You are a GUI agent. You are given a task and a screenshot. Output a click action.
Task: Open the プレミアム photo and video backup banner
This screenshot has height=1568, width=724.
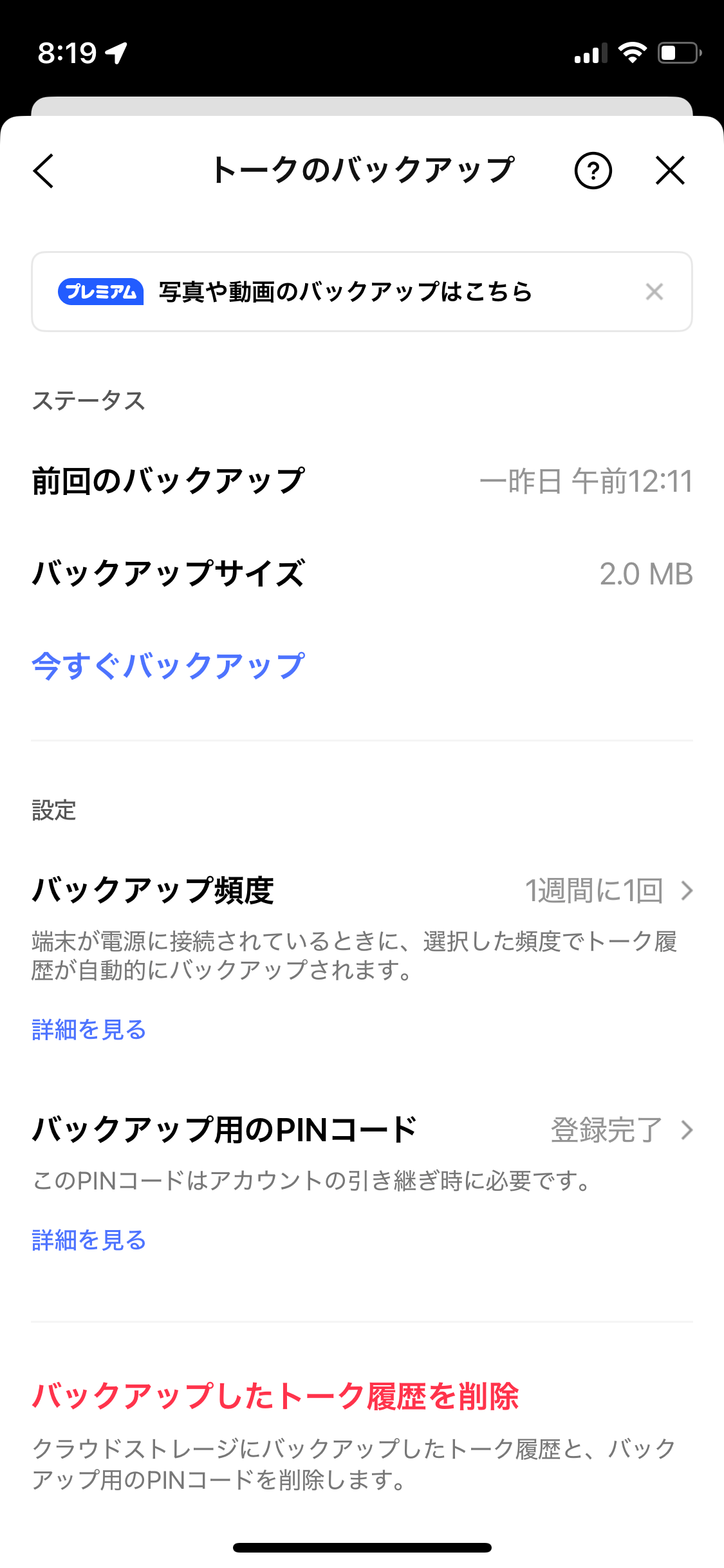pos(345,292)
